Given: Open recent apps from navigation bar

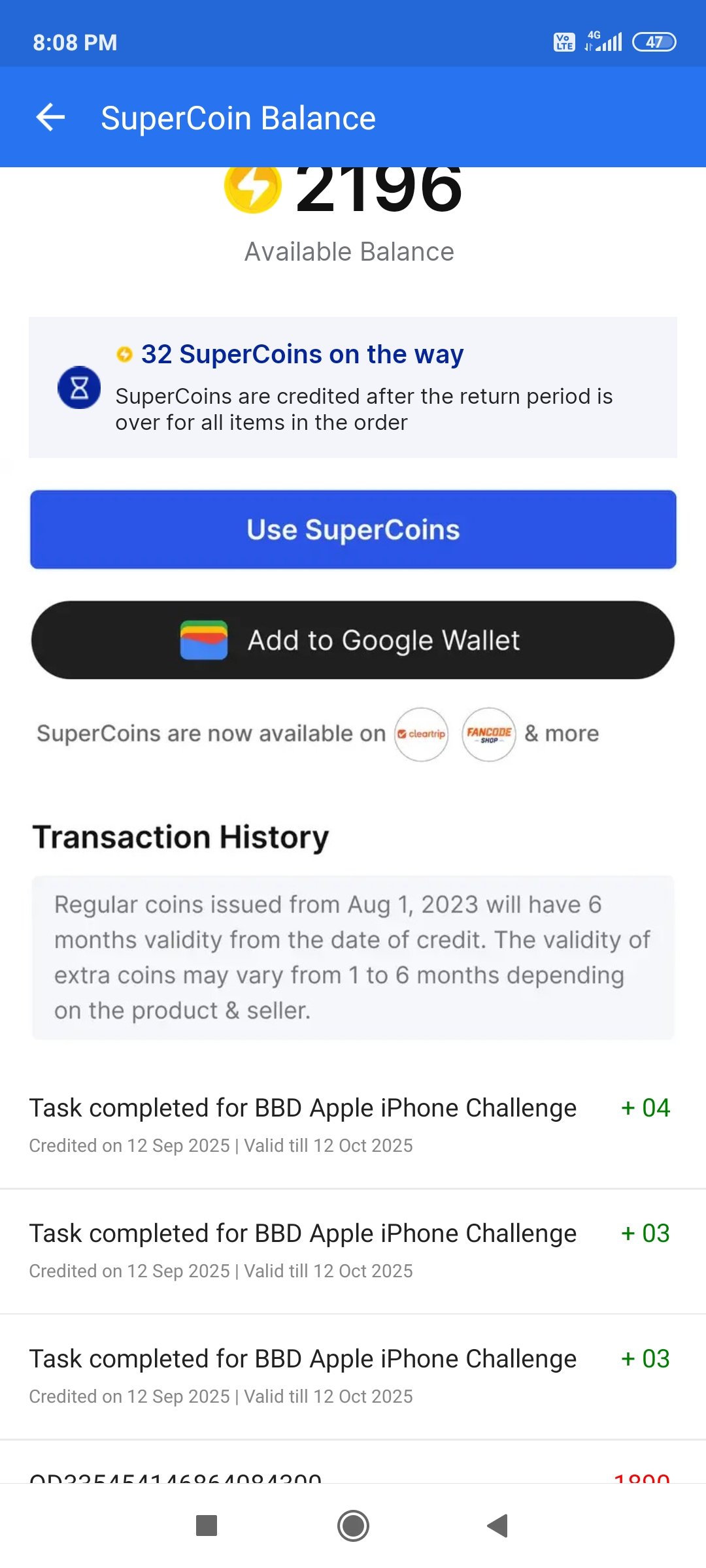Looking at the screenshot, I should click(207, 1526).
